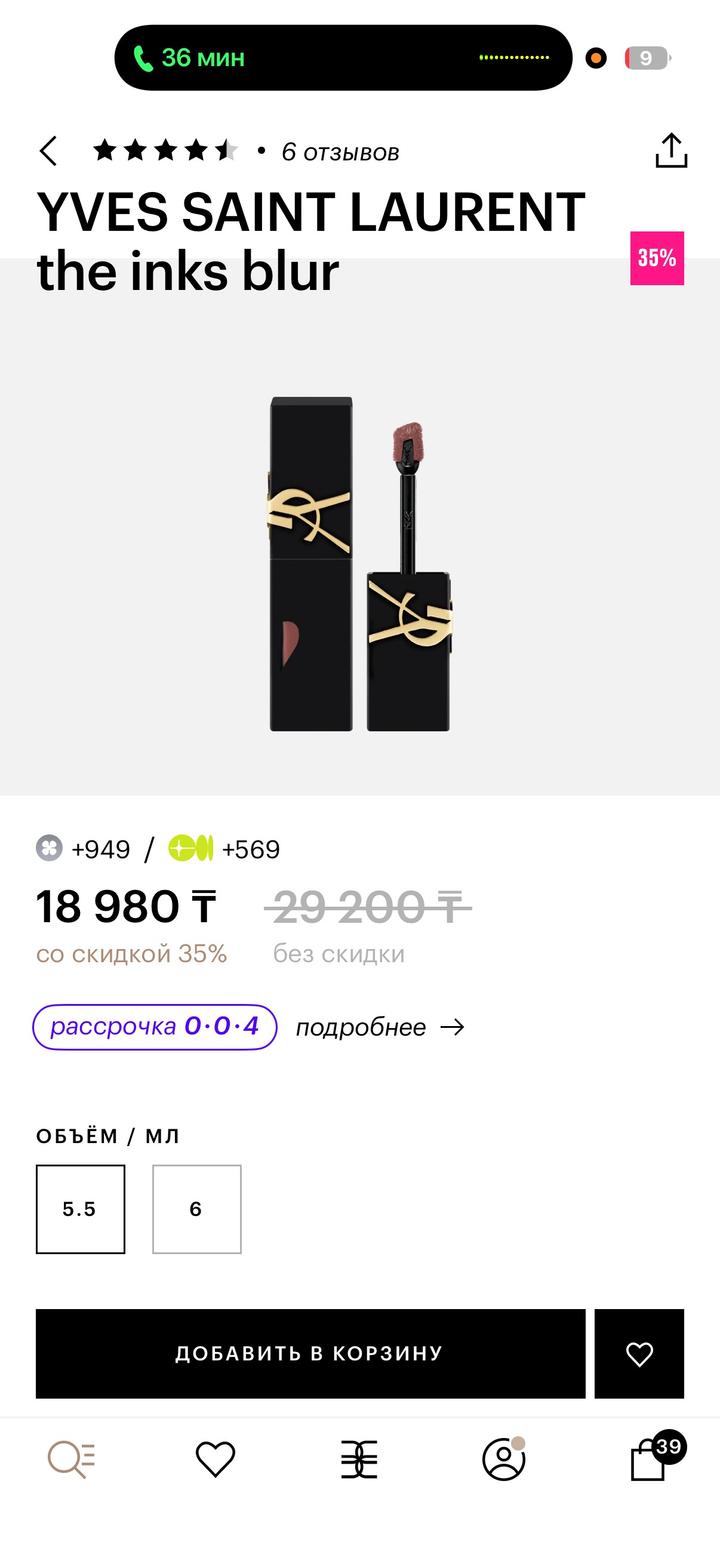Open the search tab in bottom bar
Viewport: 720px width, 1565px height.
point(71,1459)
